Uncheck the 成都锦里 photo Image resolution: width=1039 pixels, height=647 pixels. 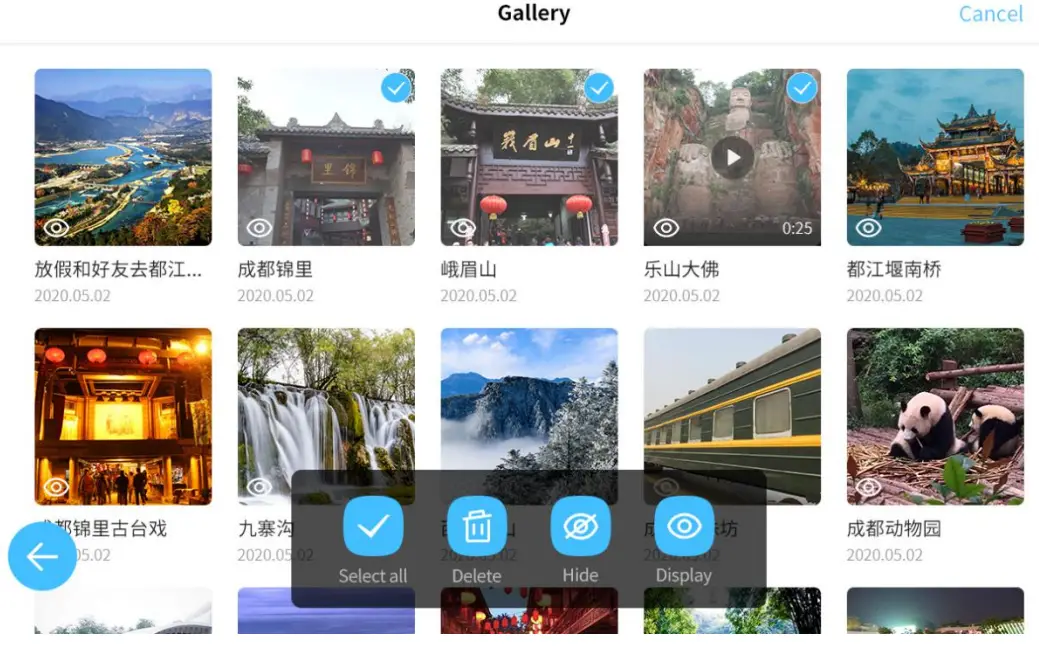pyautogui.click(x=396, y=89)
